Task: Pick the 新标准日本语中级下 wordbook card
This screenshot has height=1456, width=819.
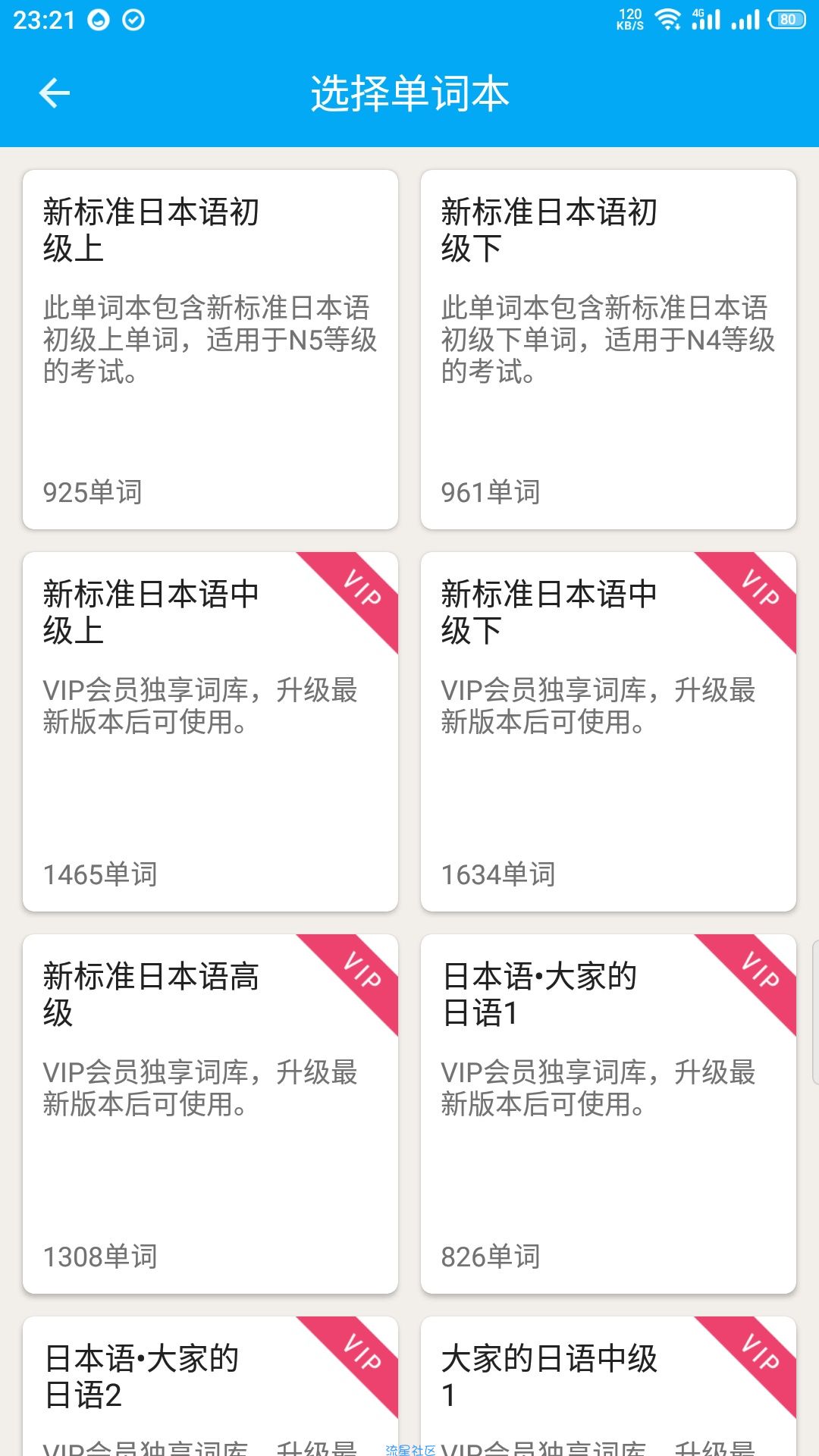Action: [608, 732]
